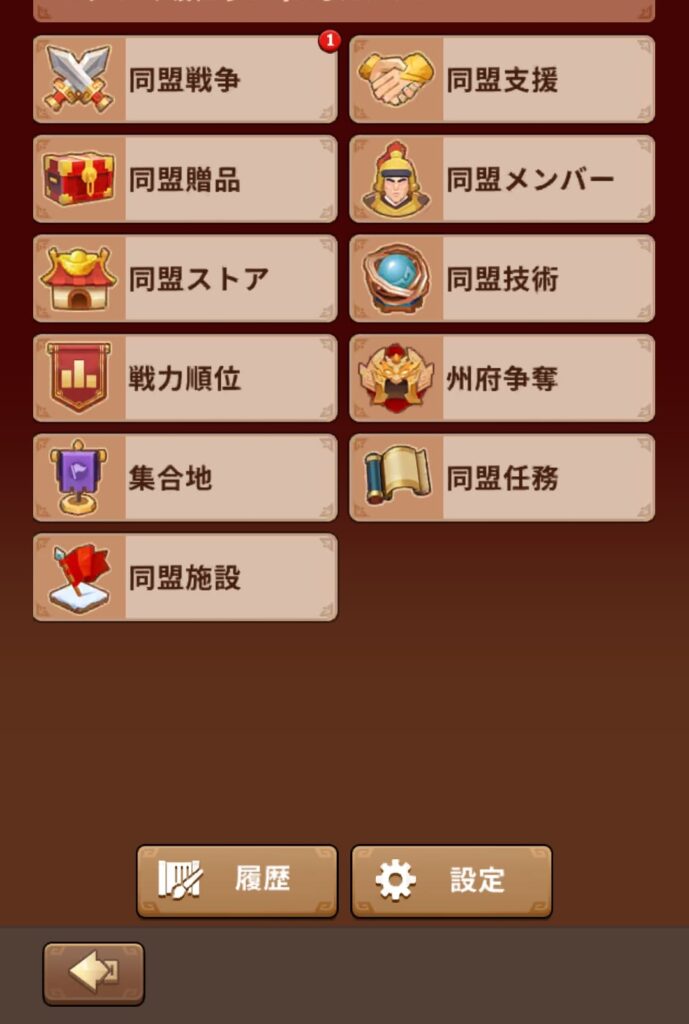689x1024 pixels.
Task: Open 集合地 rally point
Action: 185,477
